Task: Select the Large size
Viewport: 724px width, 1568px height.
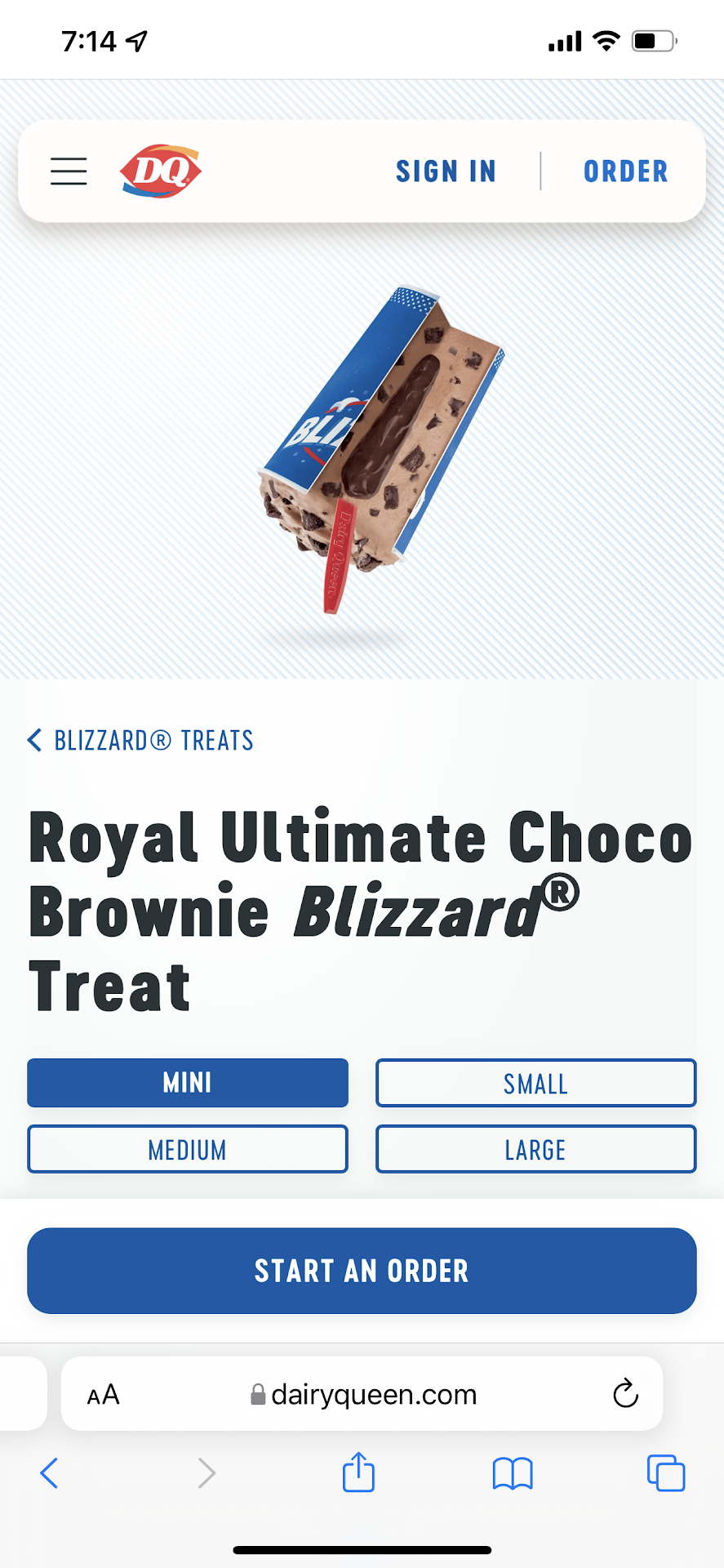Action: click(x=535, y=1149)
